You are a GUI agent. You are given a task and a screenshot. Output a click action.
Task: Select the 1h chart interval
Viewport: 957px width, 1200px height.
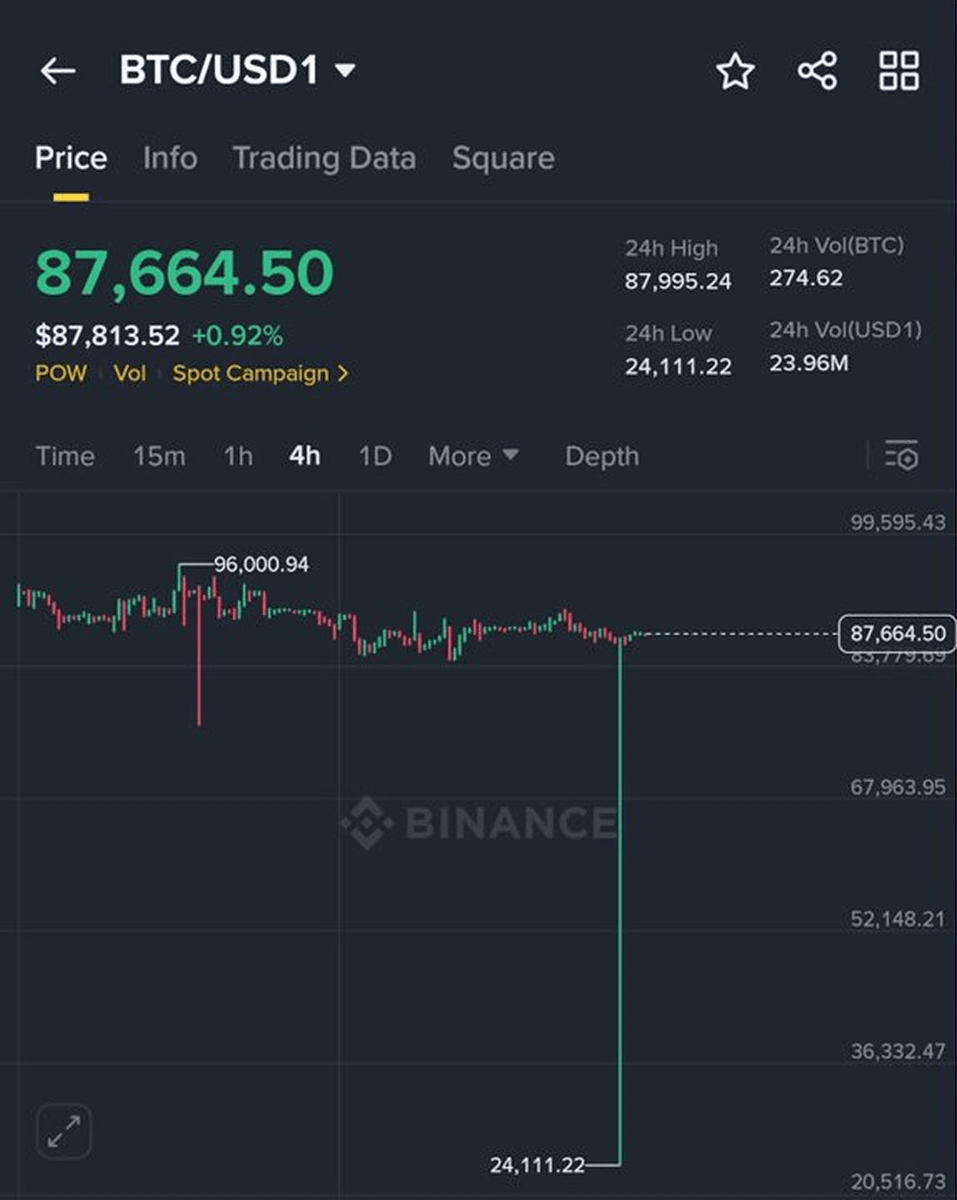(238, 457)
